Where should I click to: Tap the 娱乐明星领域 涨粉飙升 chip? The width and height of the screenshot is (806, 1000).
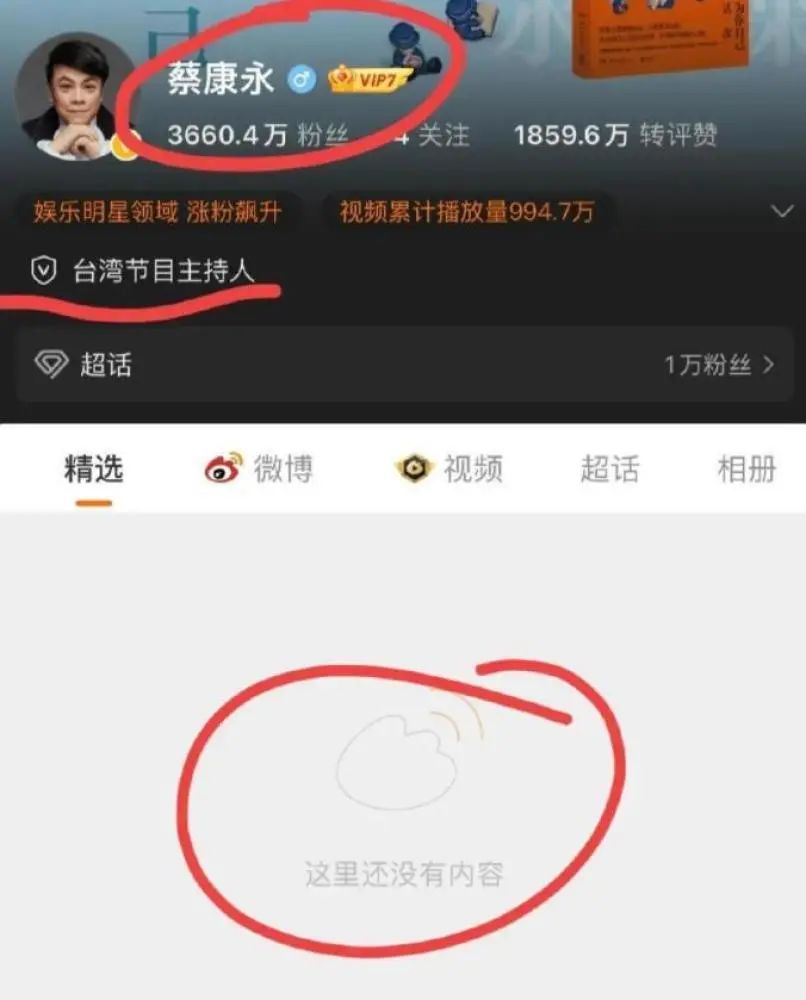coord(158,212)
